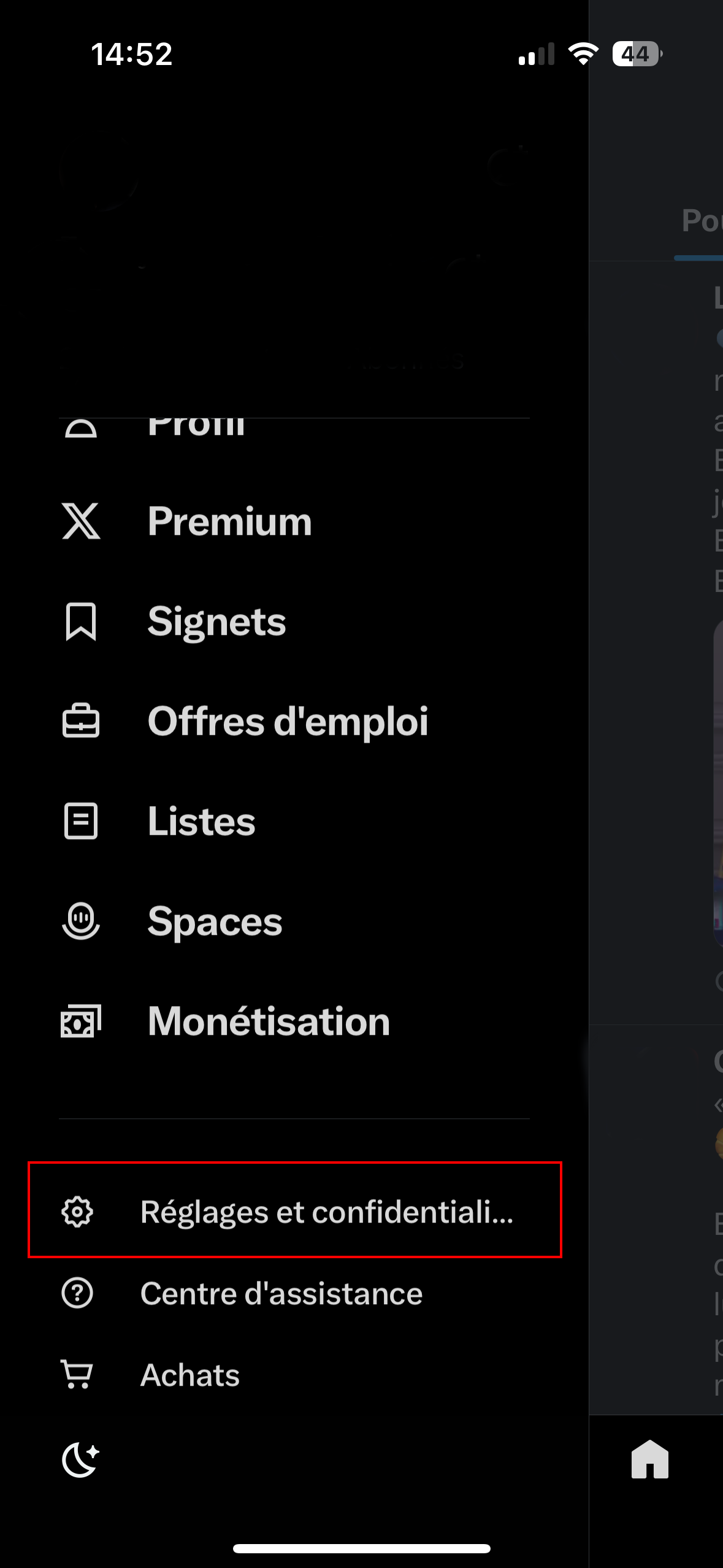Open Signets bookmarks
This screenshot has width=723, height=1568.
pyautogui.click(x=294, y=621)
